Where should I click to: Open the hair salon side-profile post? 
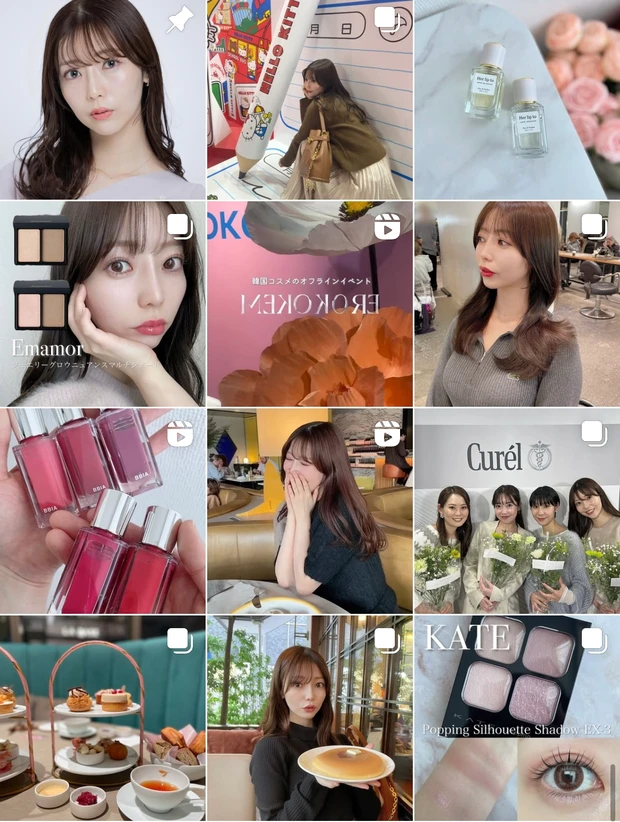[517, 304]
